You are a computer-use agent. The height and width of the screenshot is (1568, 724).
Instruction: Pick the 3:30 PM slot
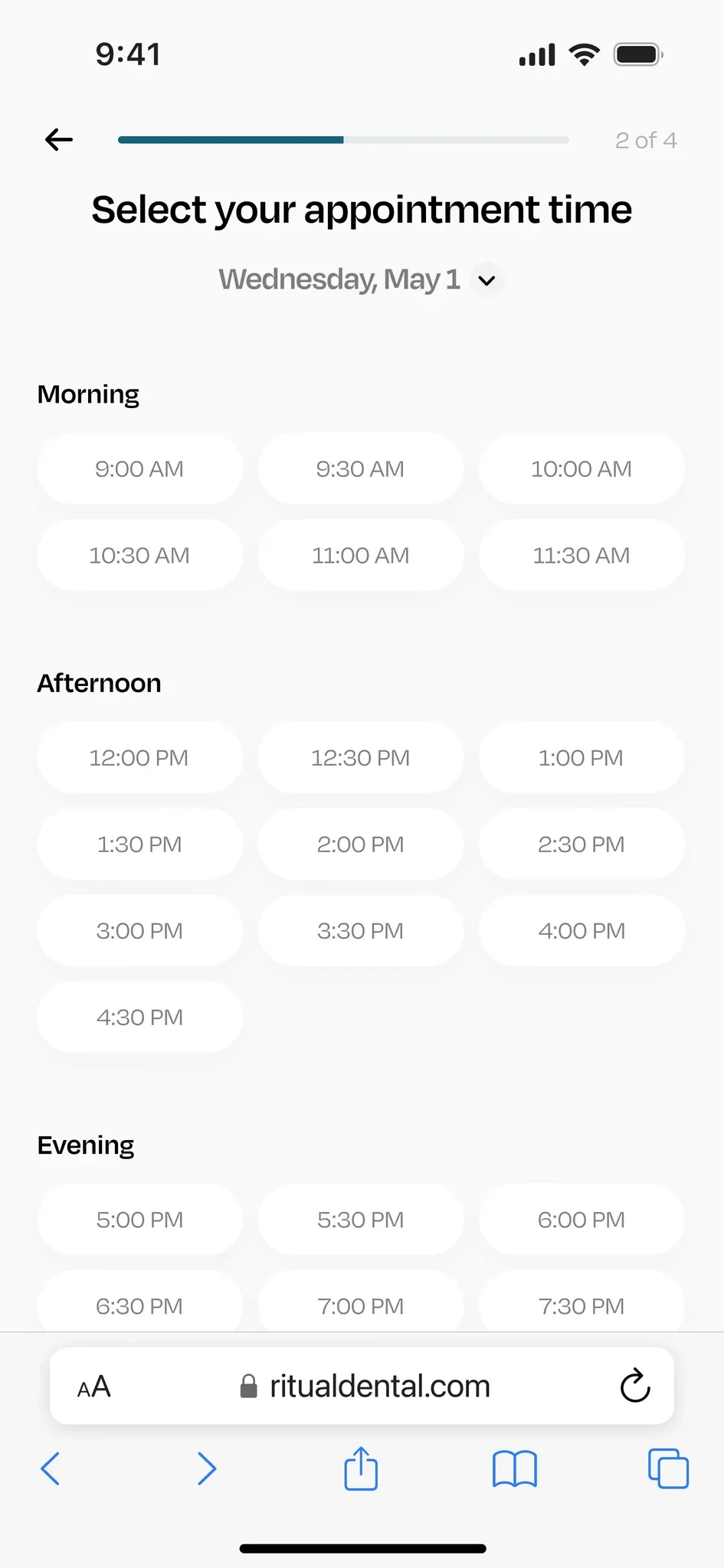360,931
